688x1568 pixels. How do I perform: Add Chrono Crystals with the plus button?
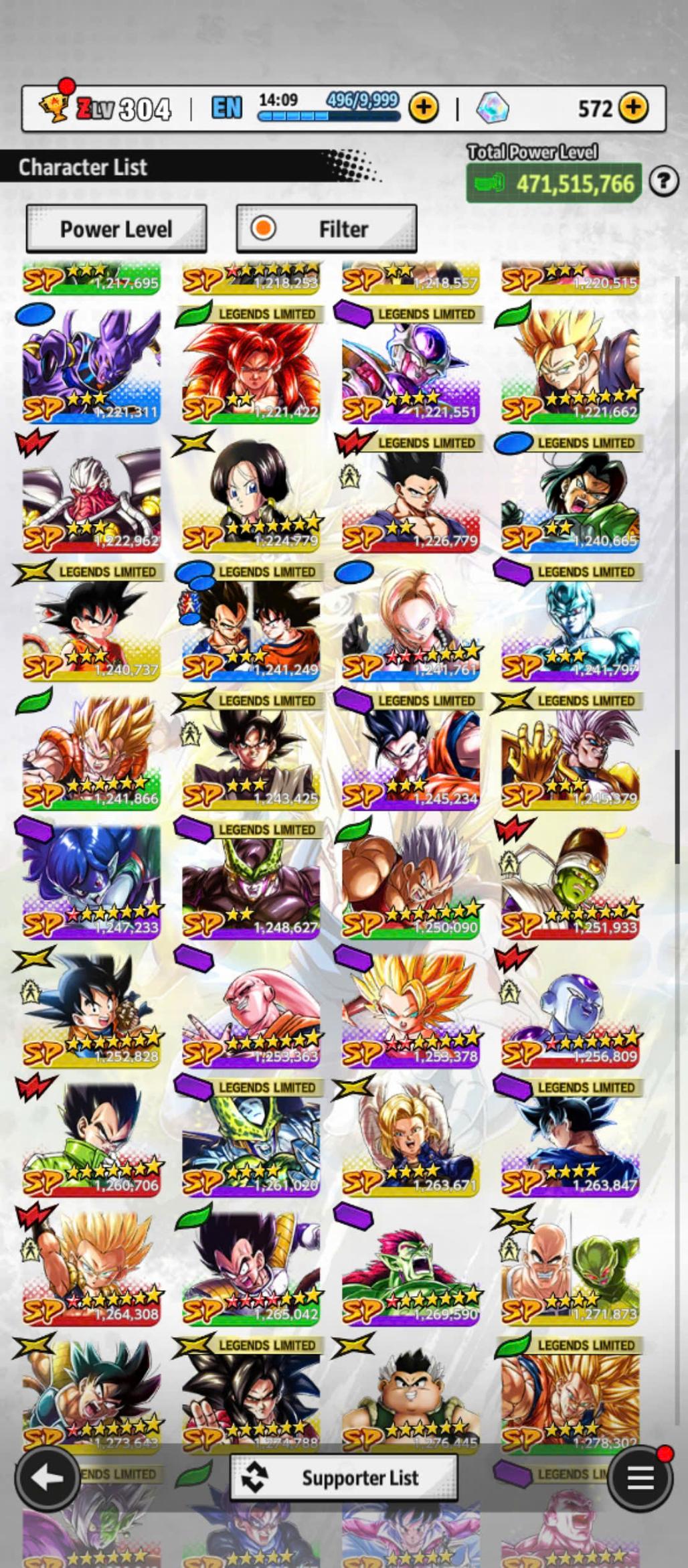(633, 108)
